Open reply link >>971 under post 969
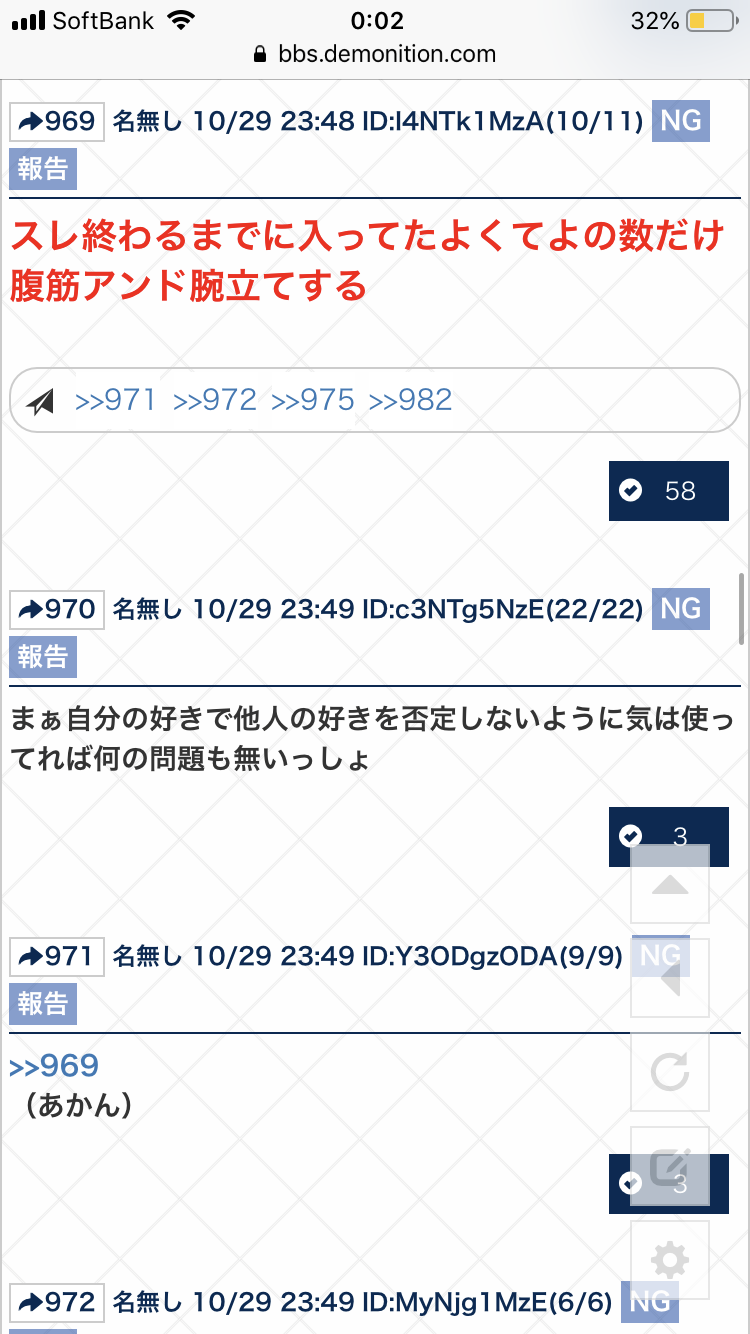The height and width of the screenshot is (1334, 750). tap(115, 401)
